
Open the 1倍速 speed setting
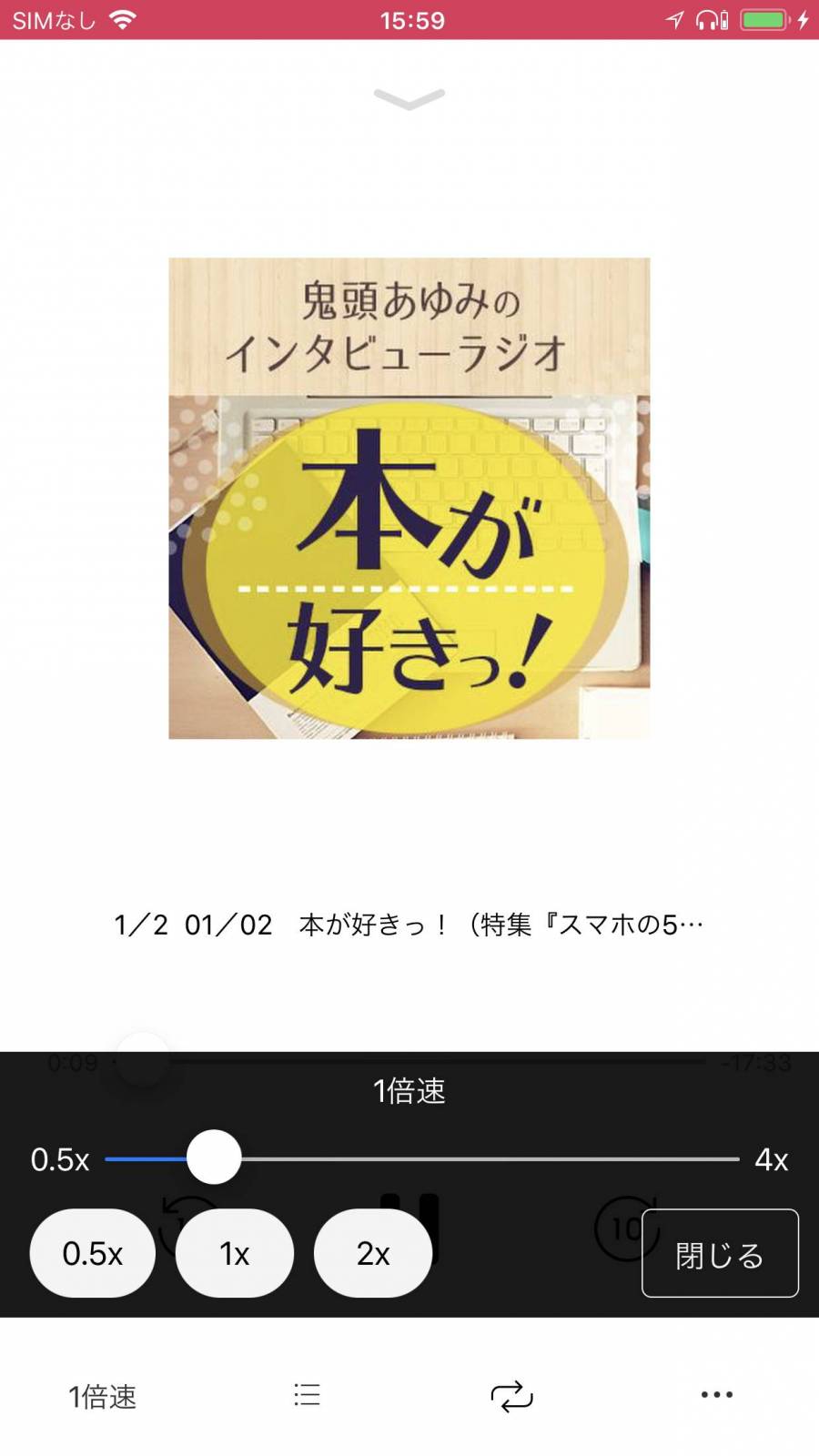click(102, 1396)
